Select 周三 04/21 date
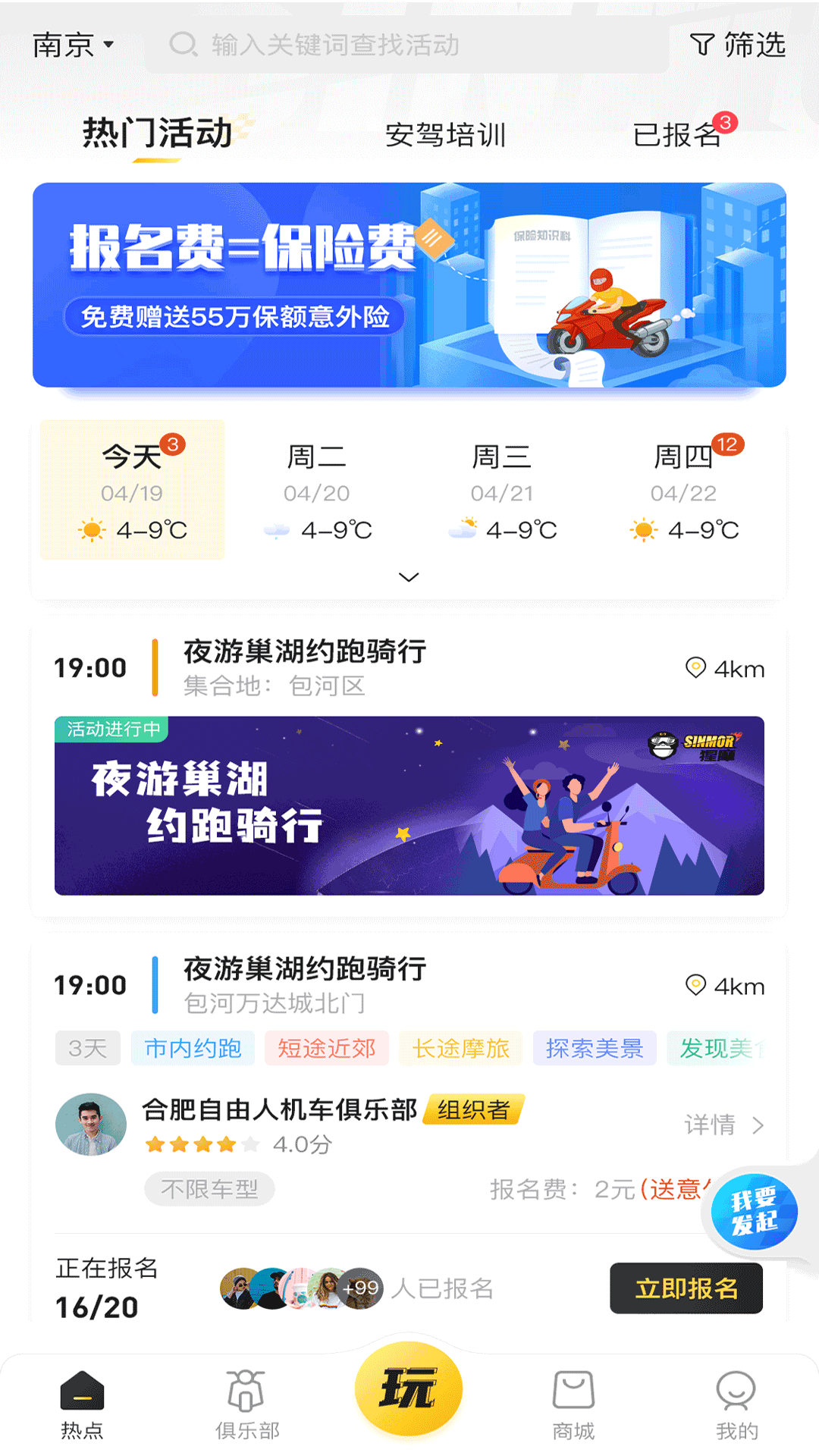Screen dimensions: 819x1456 click(502, 491)
